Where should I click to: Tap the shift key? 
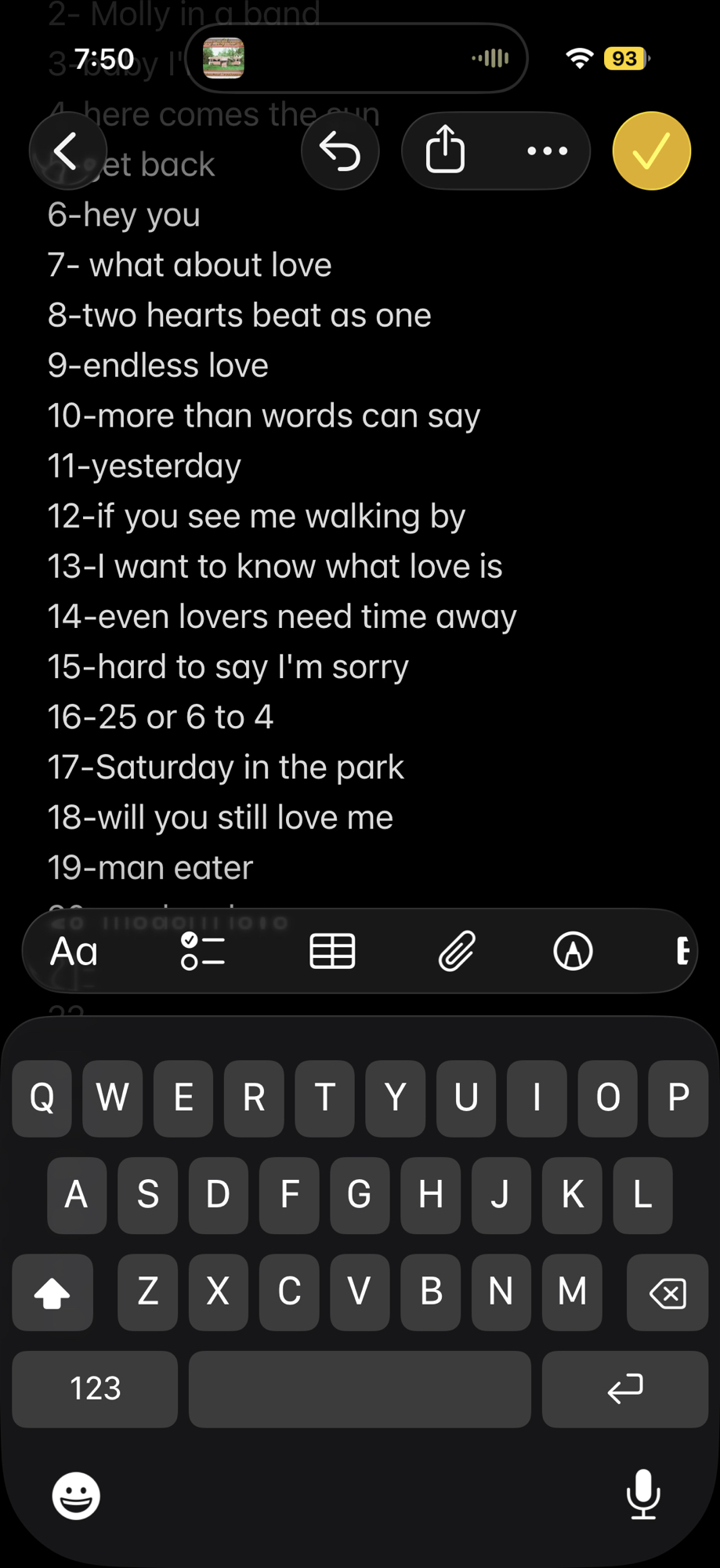pyautogui.click(x=52, y=1292)
